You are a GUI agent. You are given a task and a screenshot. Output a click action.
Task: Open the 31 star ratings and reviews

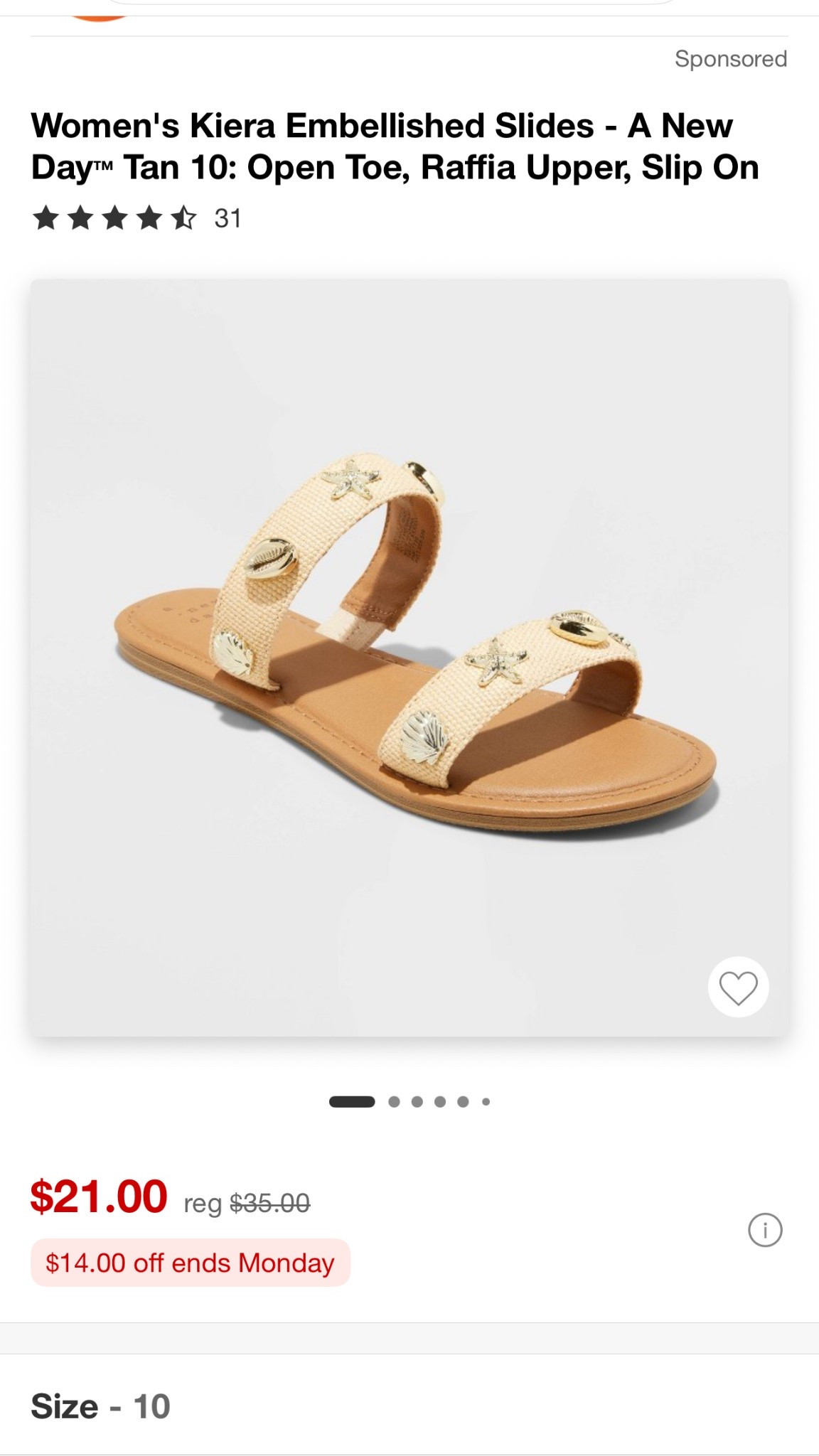tap(136, 218)
